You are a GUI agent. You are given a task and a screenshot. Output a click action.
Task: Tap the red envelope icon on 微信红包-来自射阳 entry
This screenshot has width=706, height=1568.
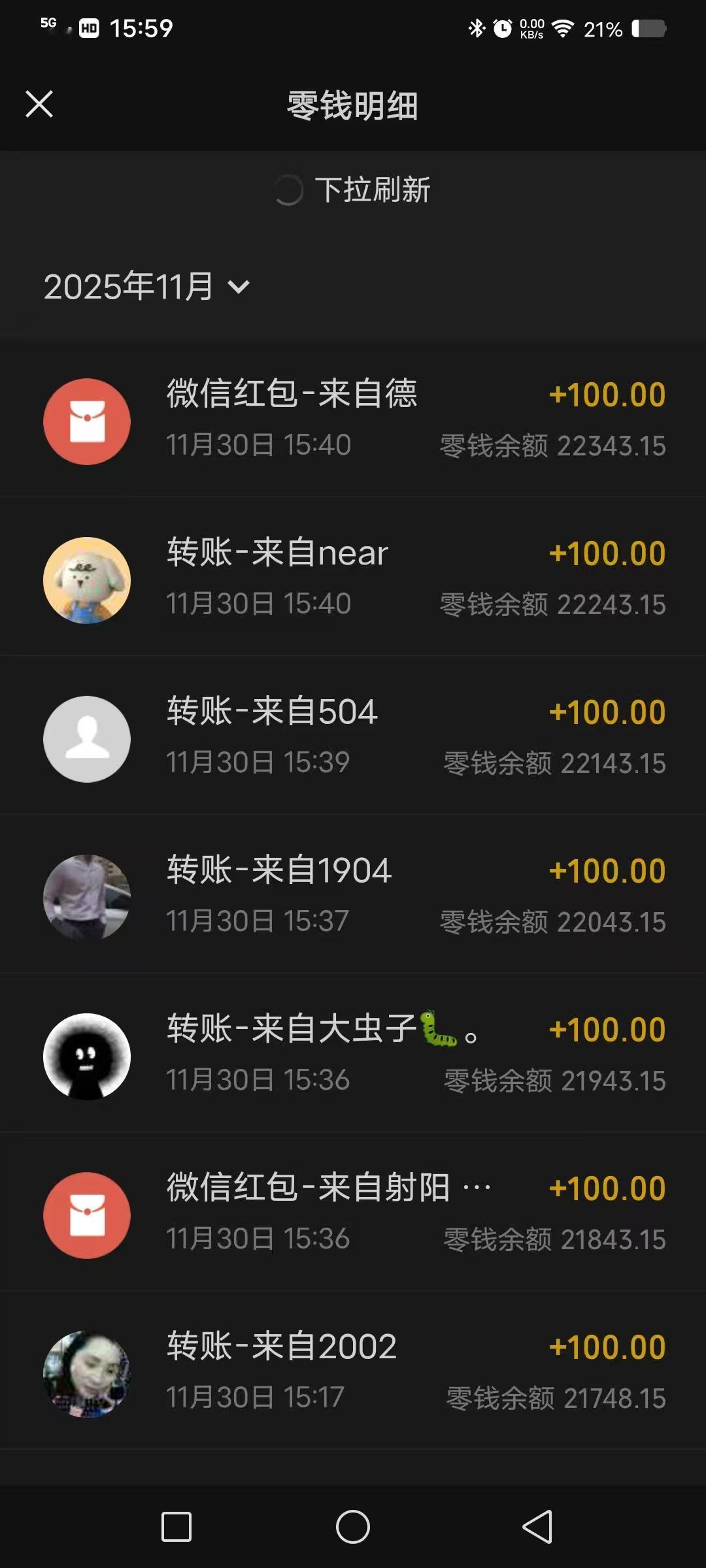[86, 1214]
